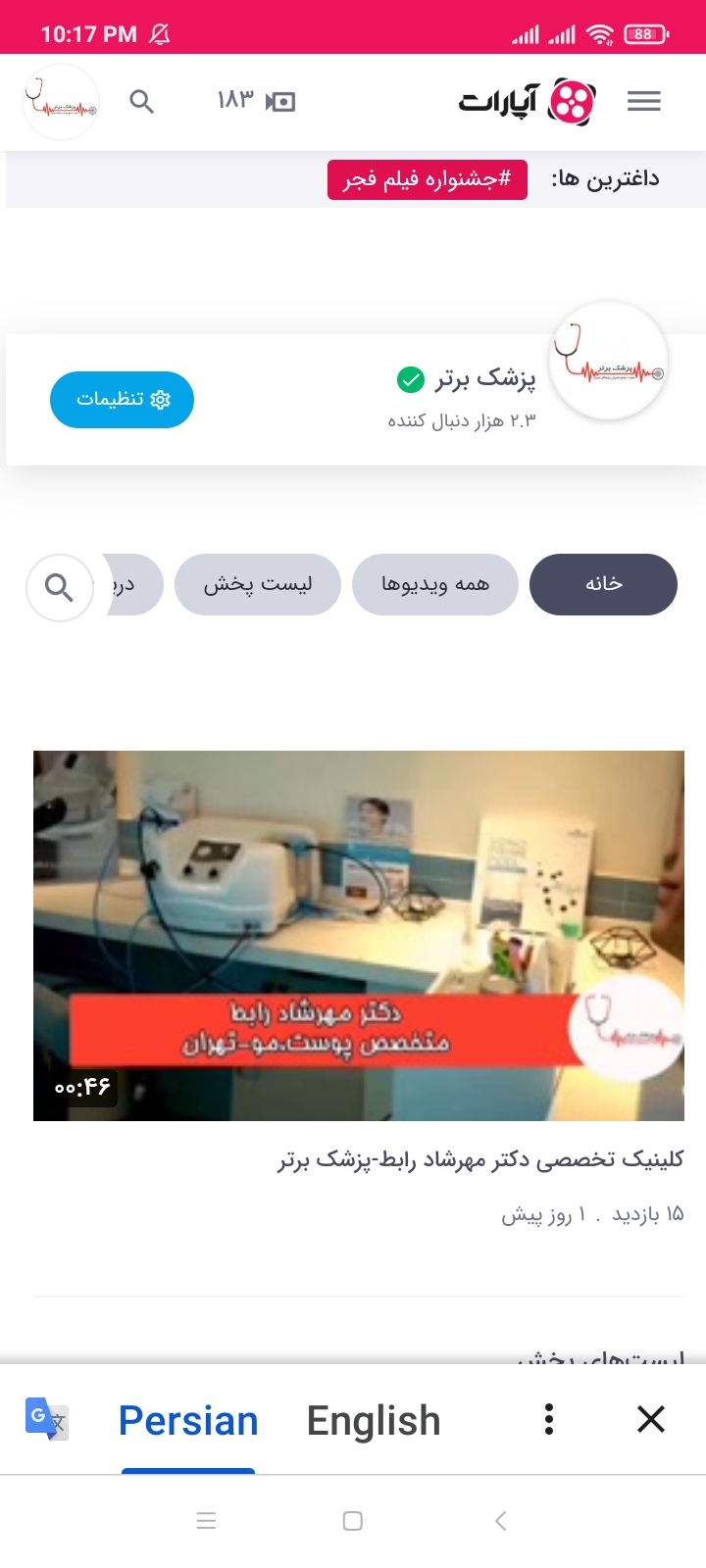Play the دکتر مهرشاد رابط clinic video
The width and height of the screenshot is (706, 1568).
[x=358, y=935]
